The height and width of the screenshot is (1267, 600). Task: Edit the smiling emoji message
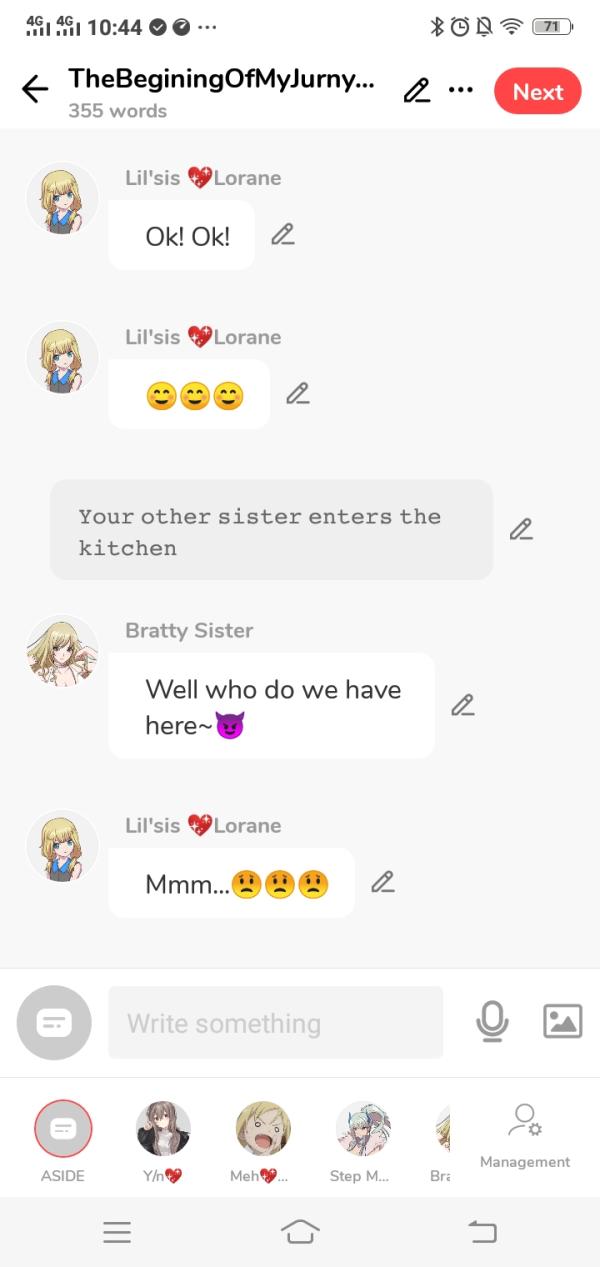297,394
